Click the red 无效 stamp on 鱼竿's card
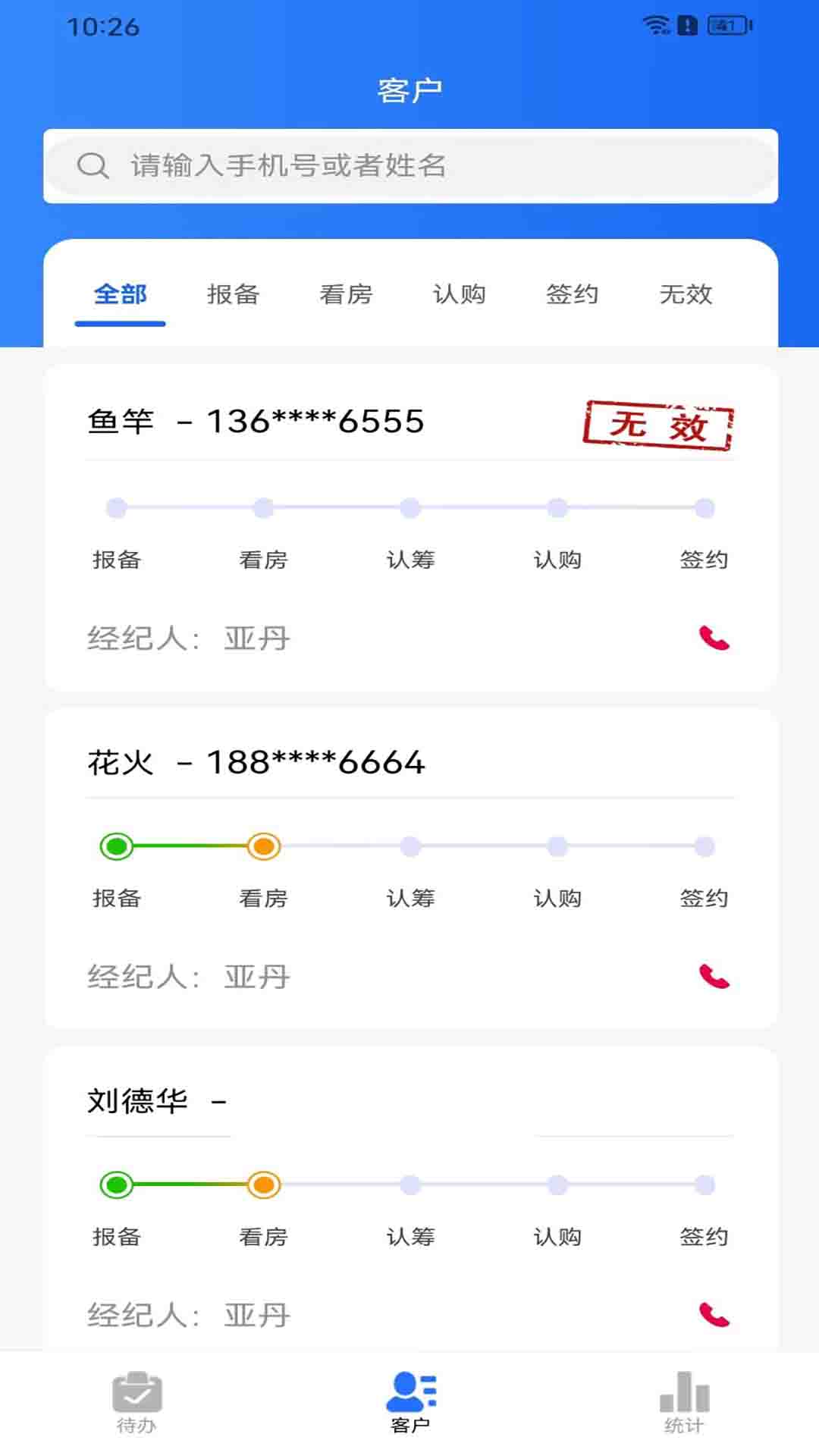 tap(658, 425)
